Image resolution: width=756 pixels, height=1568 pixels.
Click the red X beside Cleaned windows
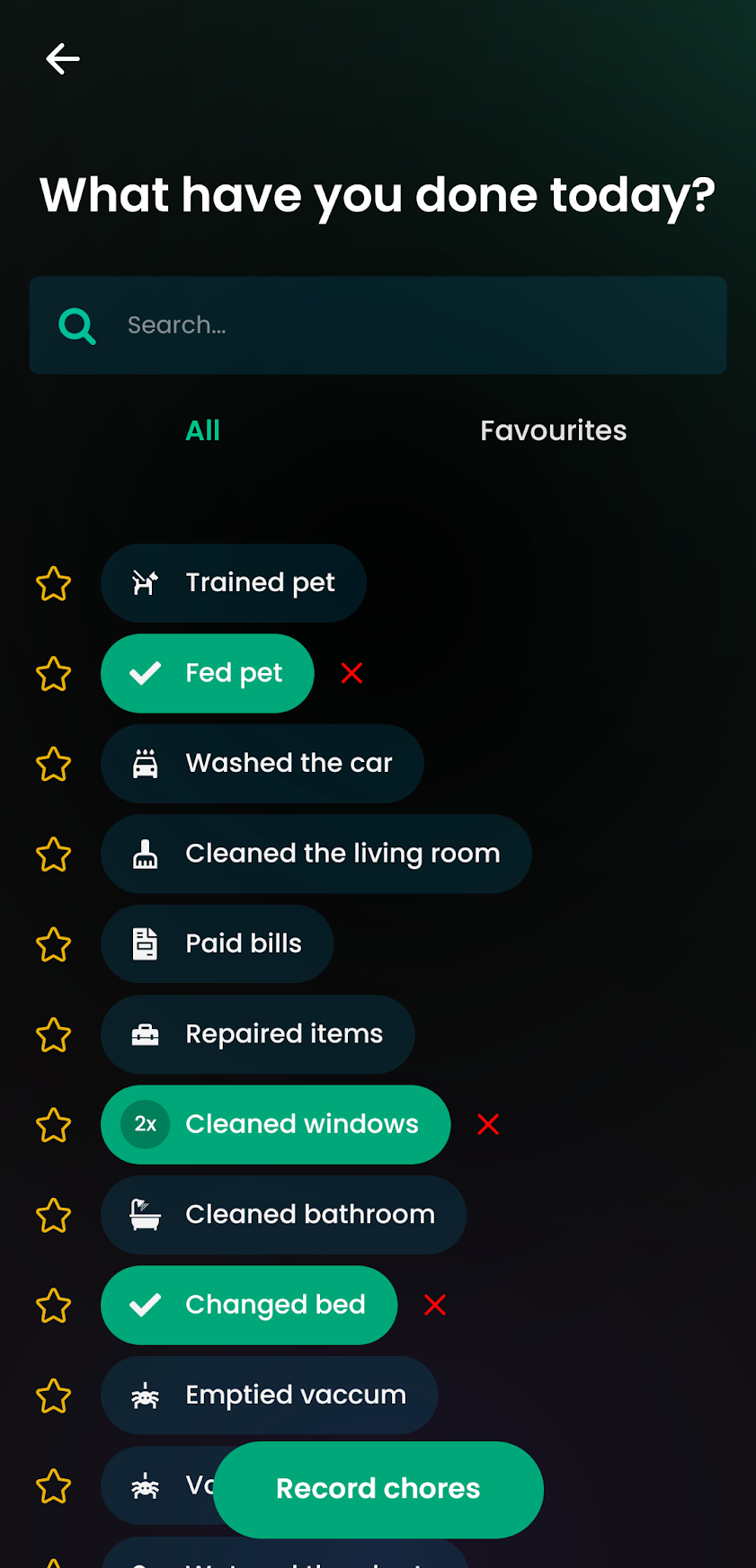488,1124
